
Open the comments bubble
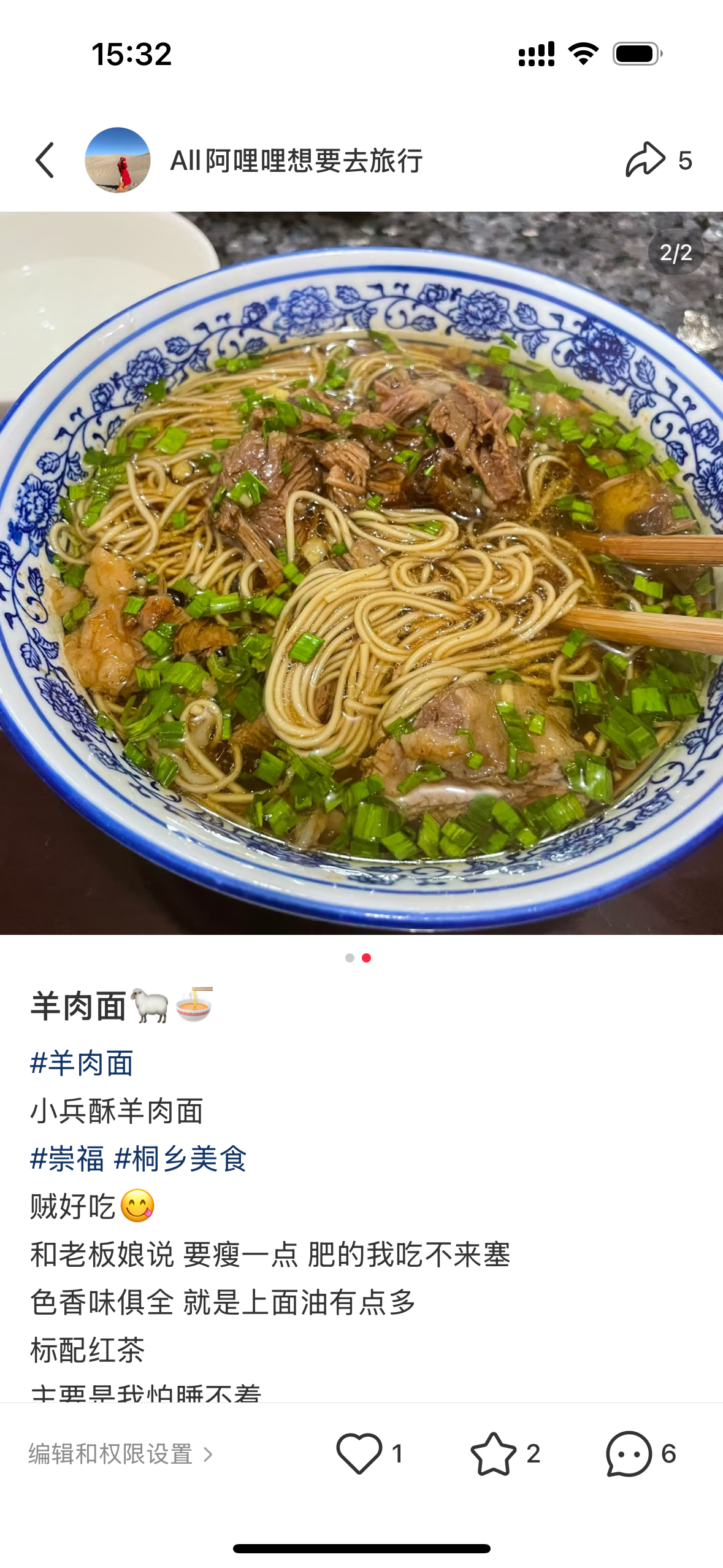(629, 1453)
